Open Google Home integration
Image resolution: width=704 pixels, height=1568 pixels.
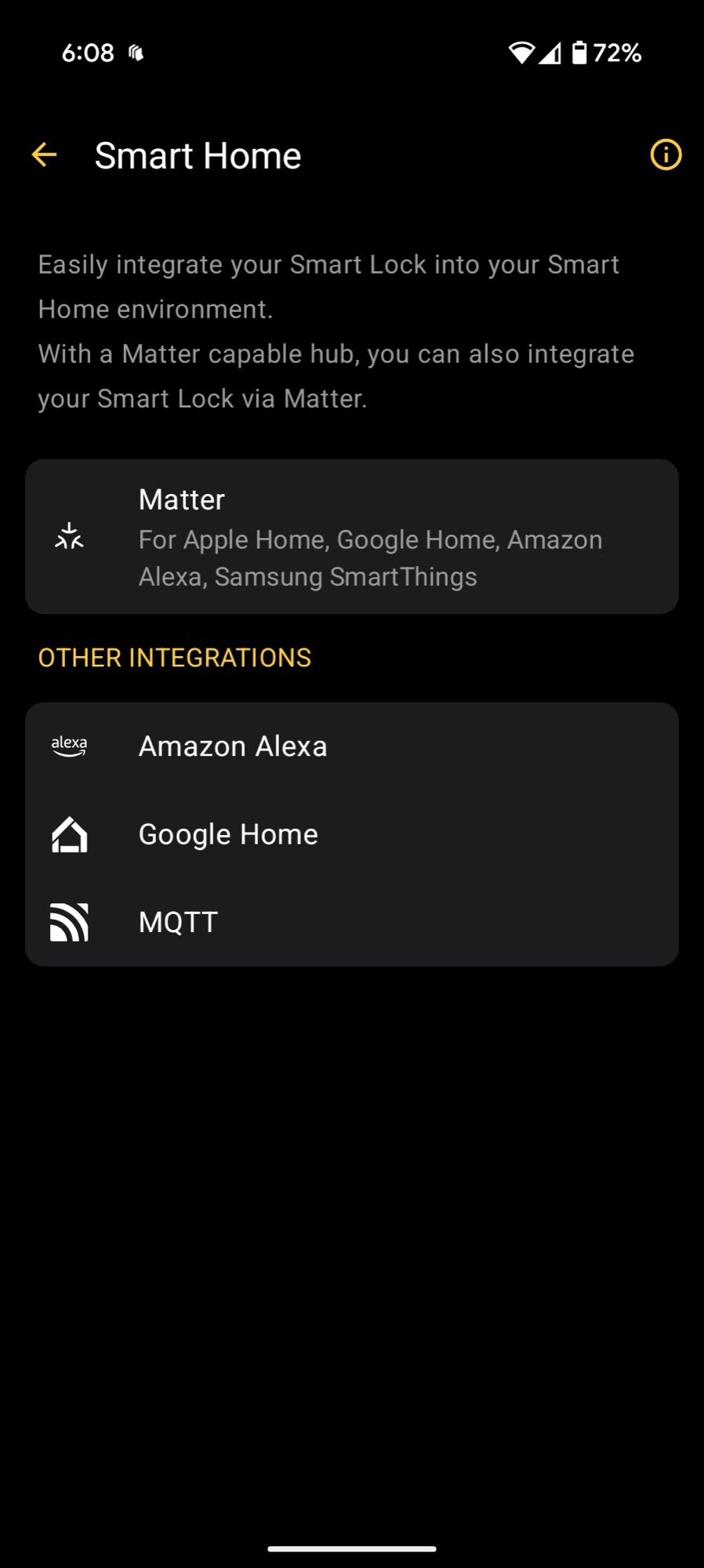(x=352, y=834)
